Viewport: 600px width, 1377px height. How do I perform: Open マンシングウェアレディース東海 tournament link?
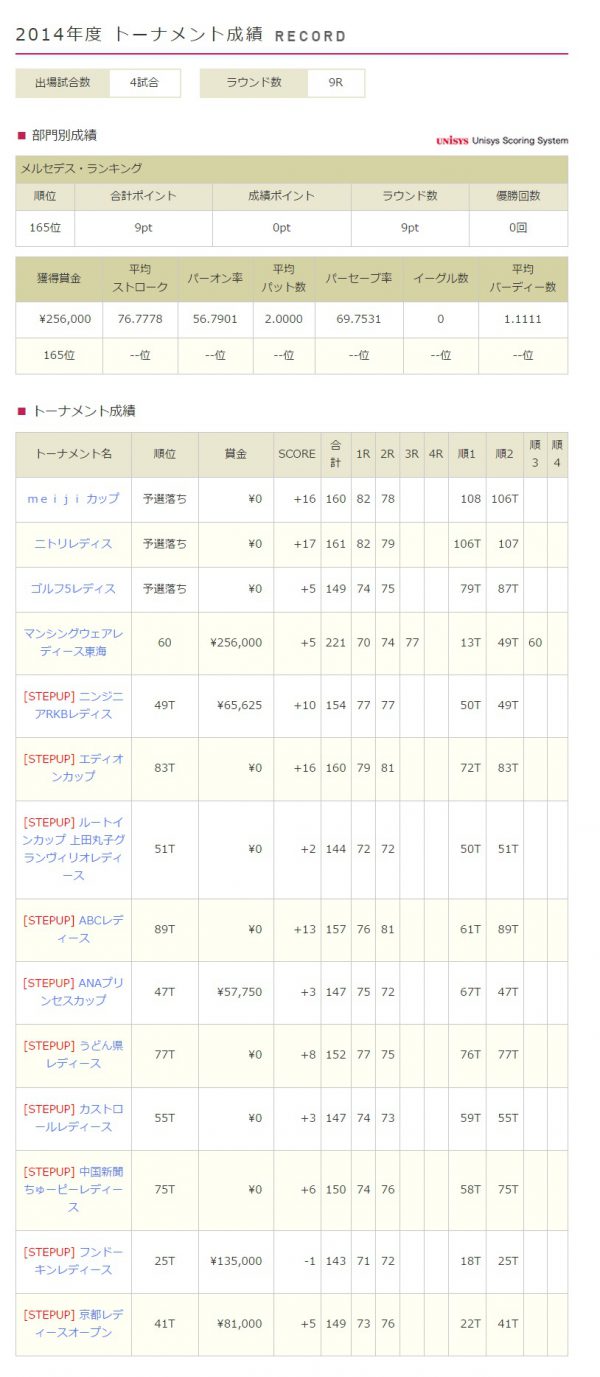pyautogui.click(x=73, y=642)
